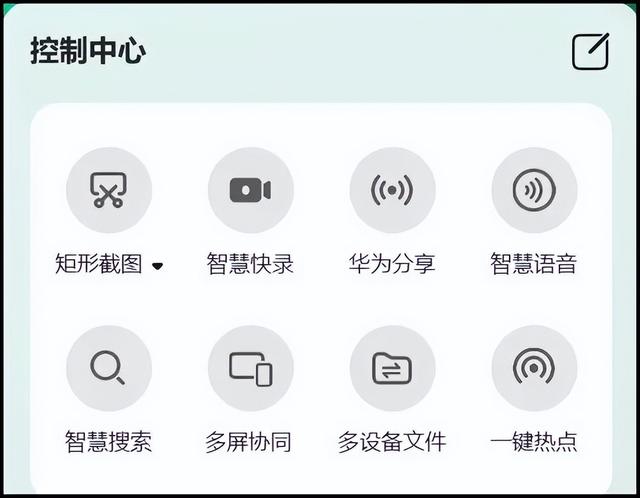Toggle 一键热点 hotspot
Viewport: 640px width, 498px height.
534,368
